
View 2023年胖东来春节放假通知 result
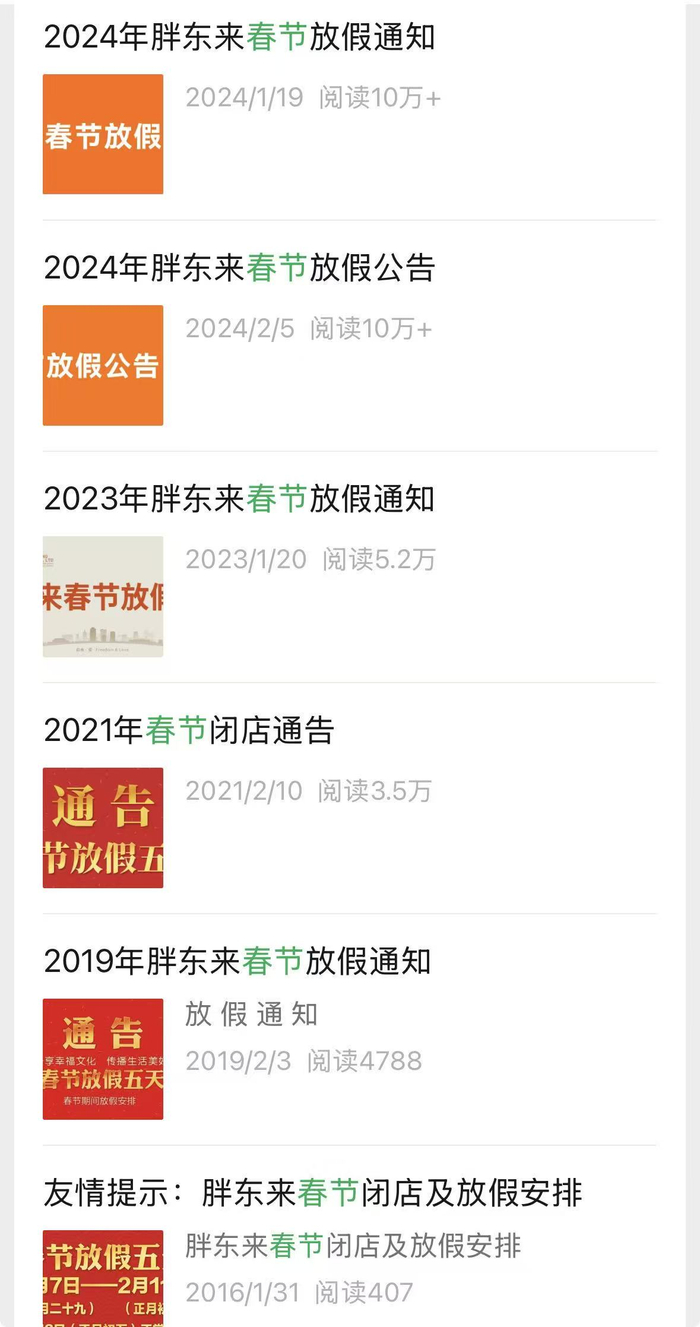point(240,499)
